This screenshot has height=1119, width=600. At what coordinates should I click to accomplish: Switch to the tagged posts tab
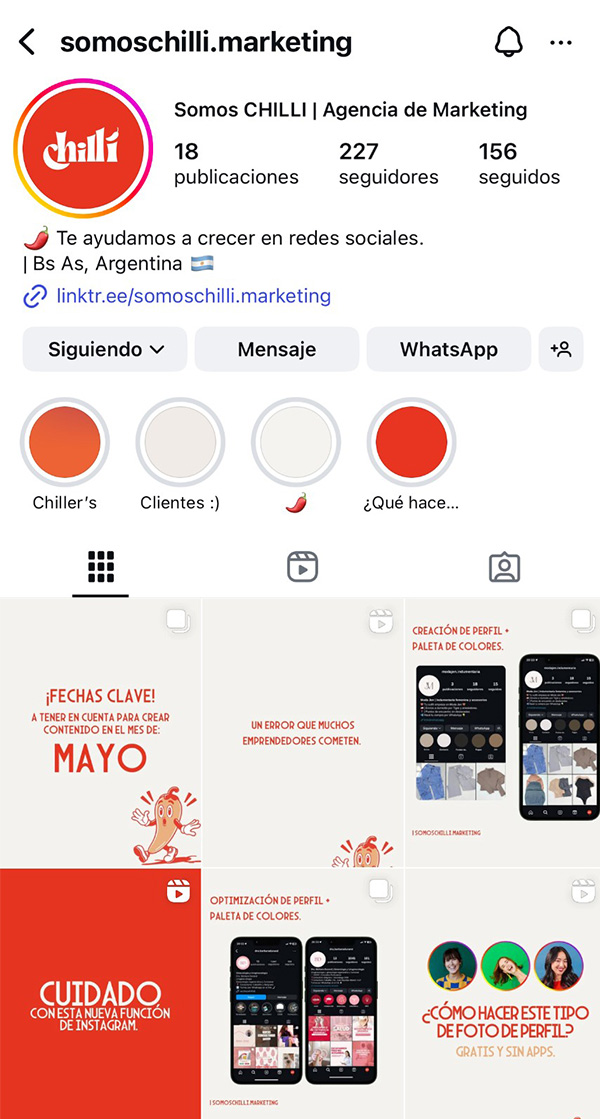click(x=504, y=567)
